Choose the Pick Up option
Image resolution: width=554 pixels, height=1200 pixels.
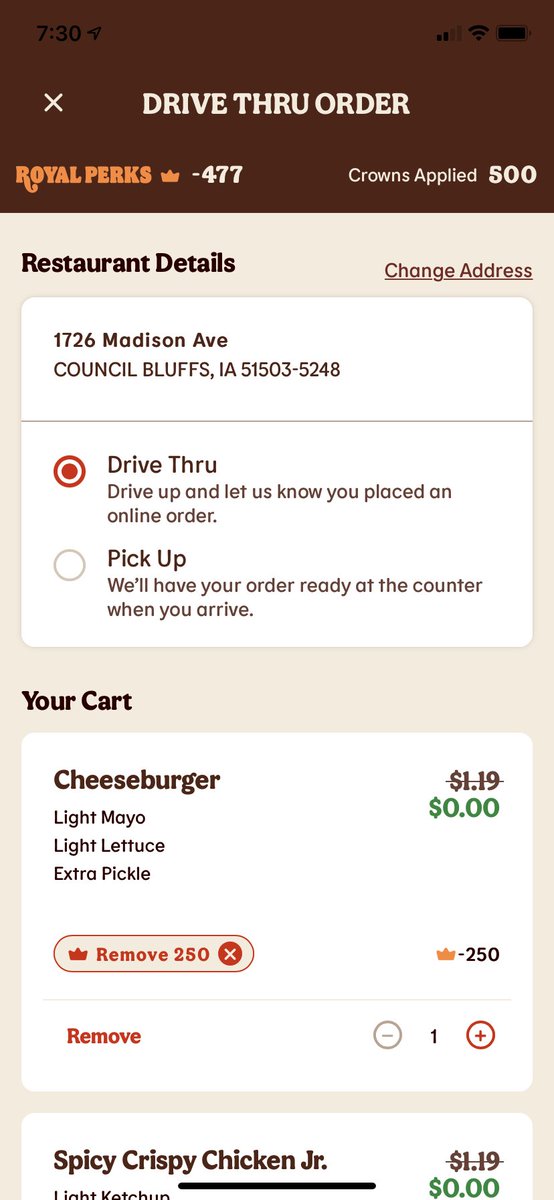coord(69,566)
